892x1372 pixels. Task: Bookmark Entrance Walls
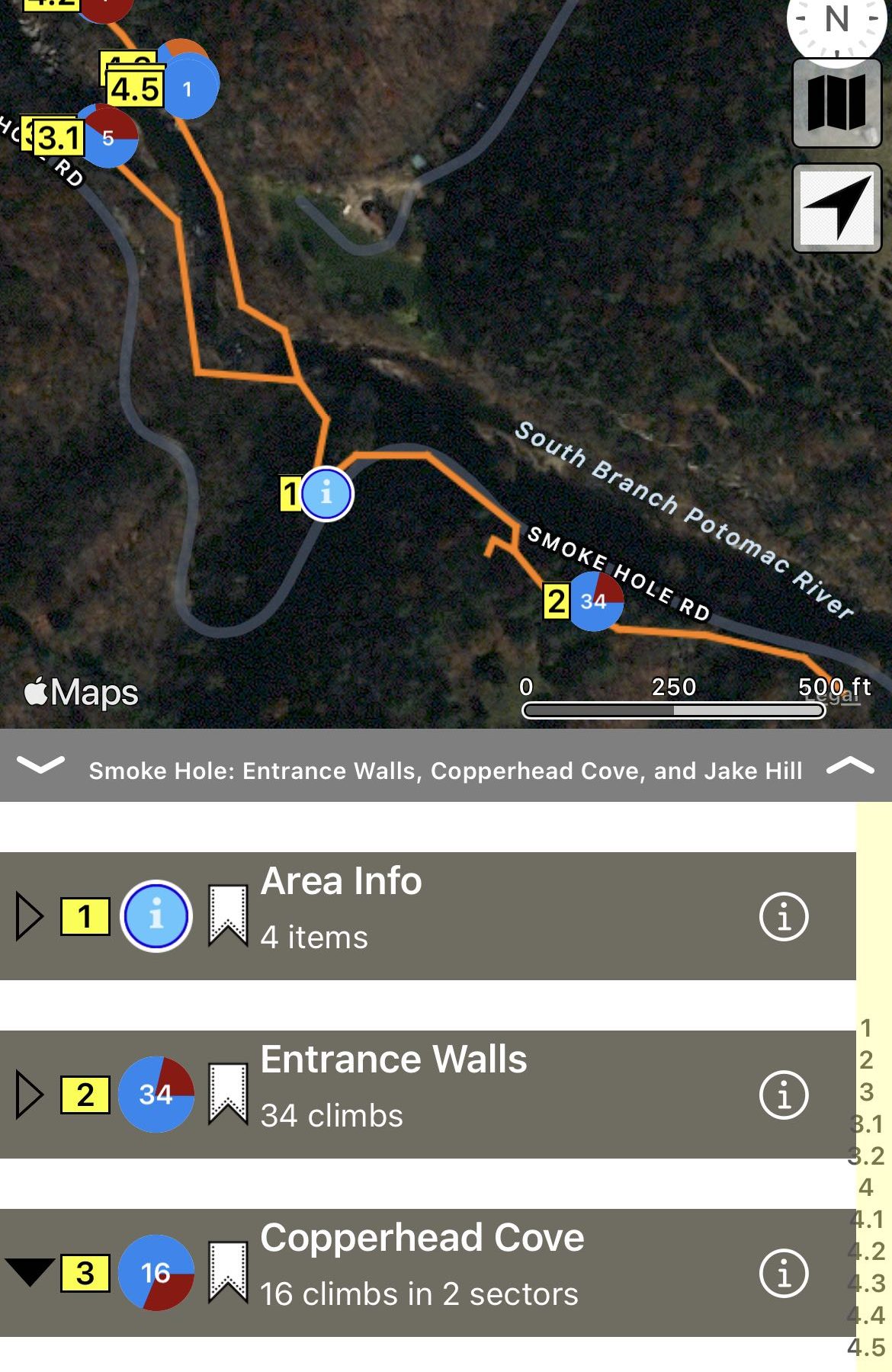click(228, 1095)
